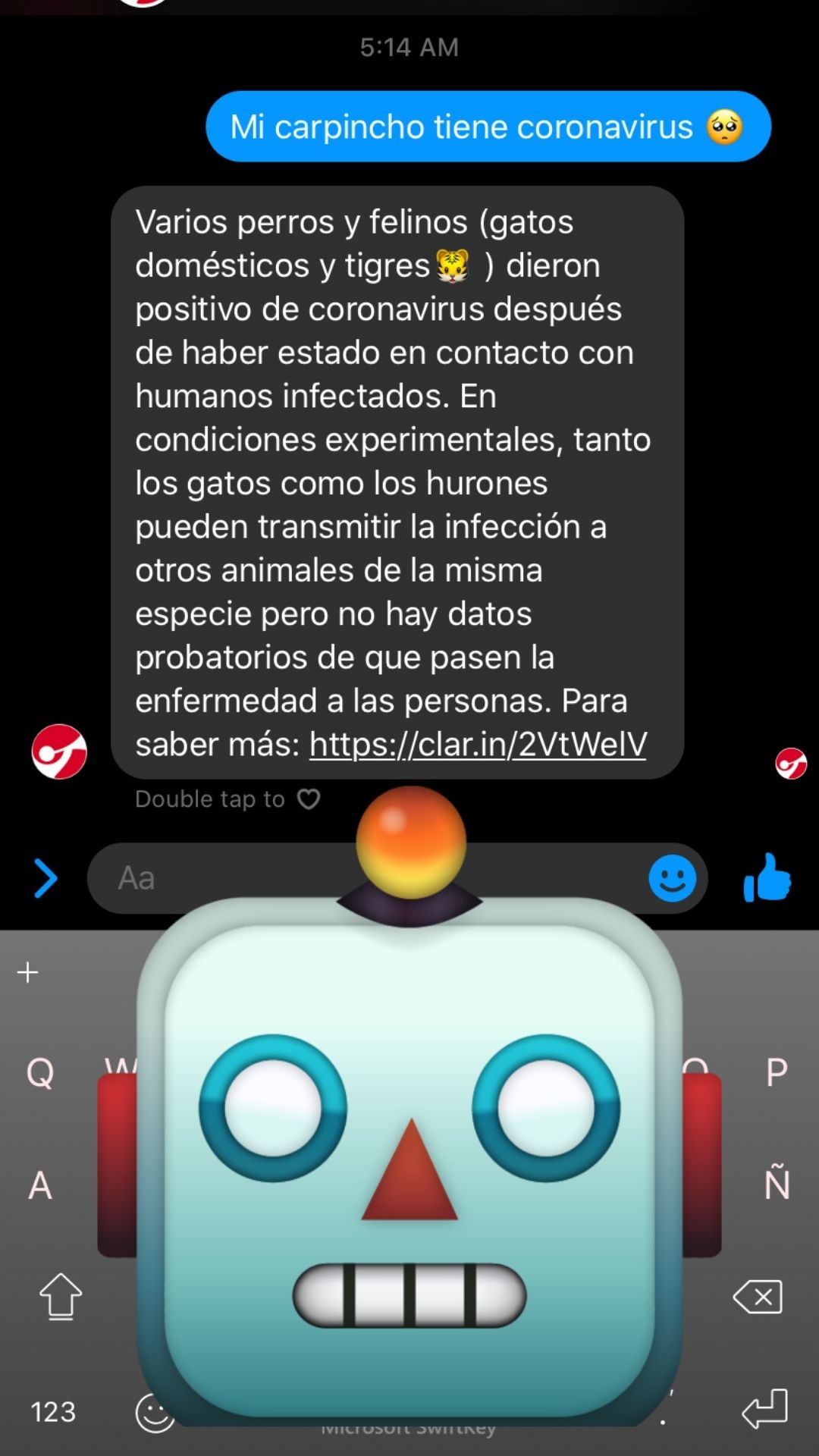
Task: Type the letter Ñ key
Action: pyautogui.click(x=777, y=1184)
